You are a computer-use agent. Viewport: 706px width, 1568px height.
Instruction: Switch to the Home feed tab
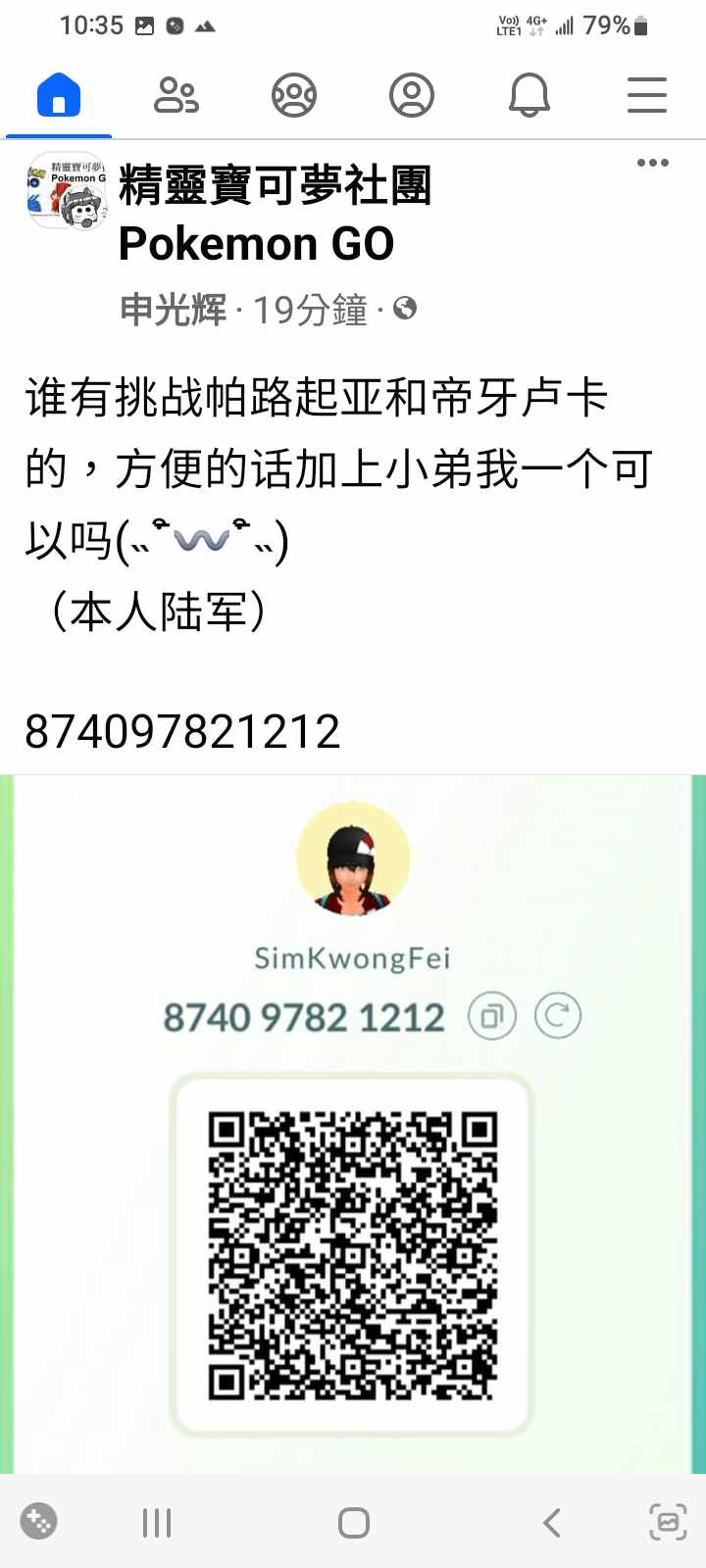pyautogui.click(x=59, y=96)
